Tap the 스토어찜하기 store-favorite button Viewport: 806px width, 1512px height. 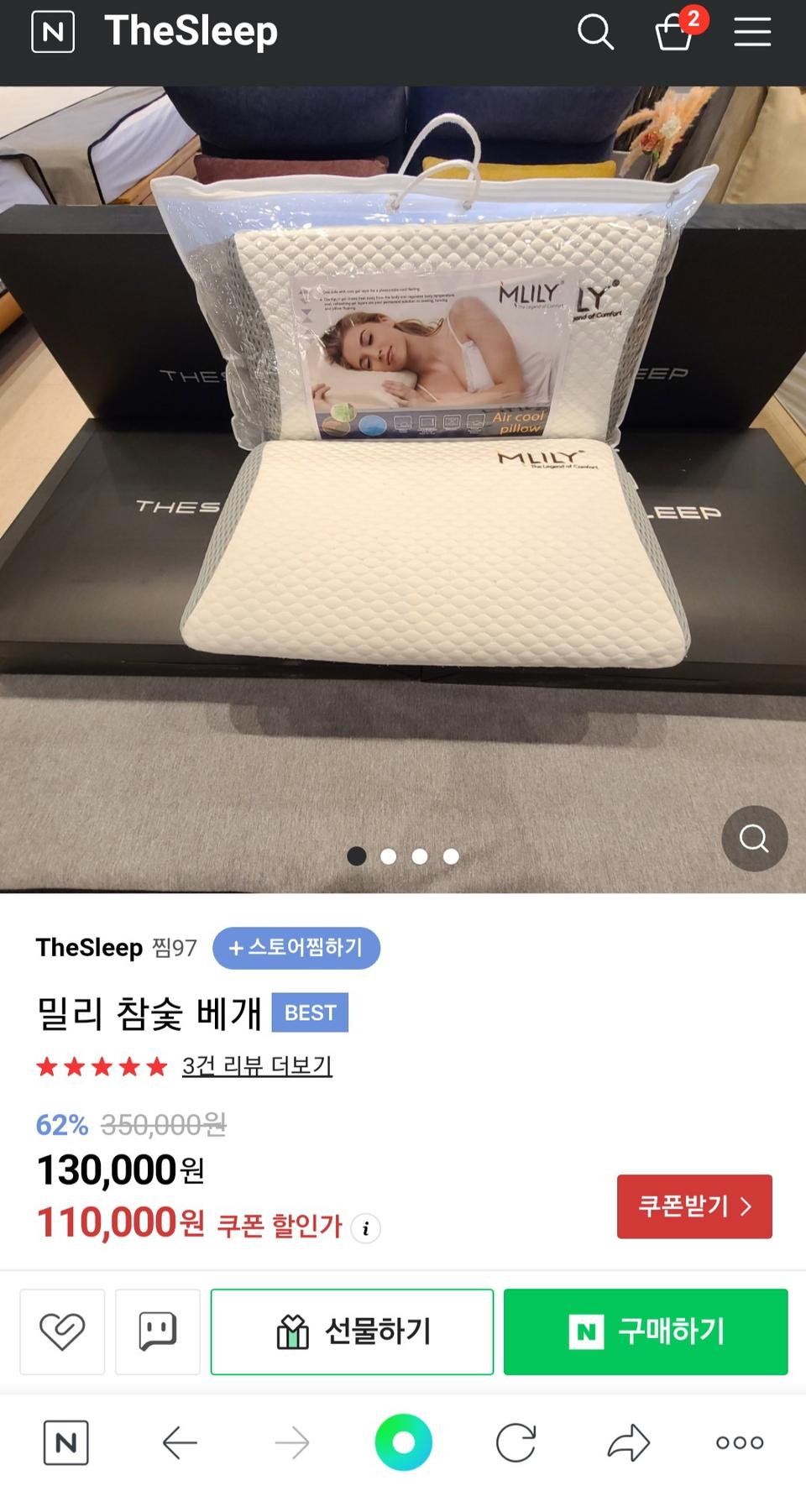pyautogui.click(x=296, y=948)
